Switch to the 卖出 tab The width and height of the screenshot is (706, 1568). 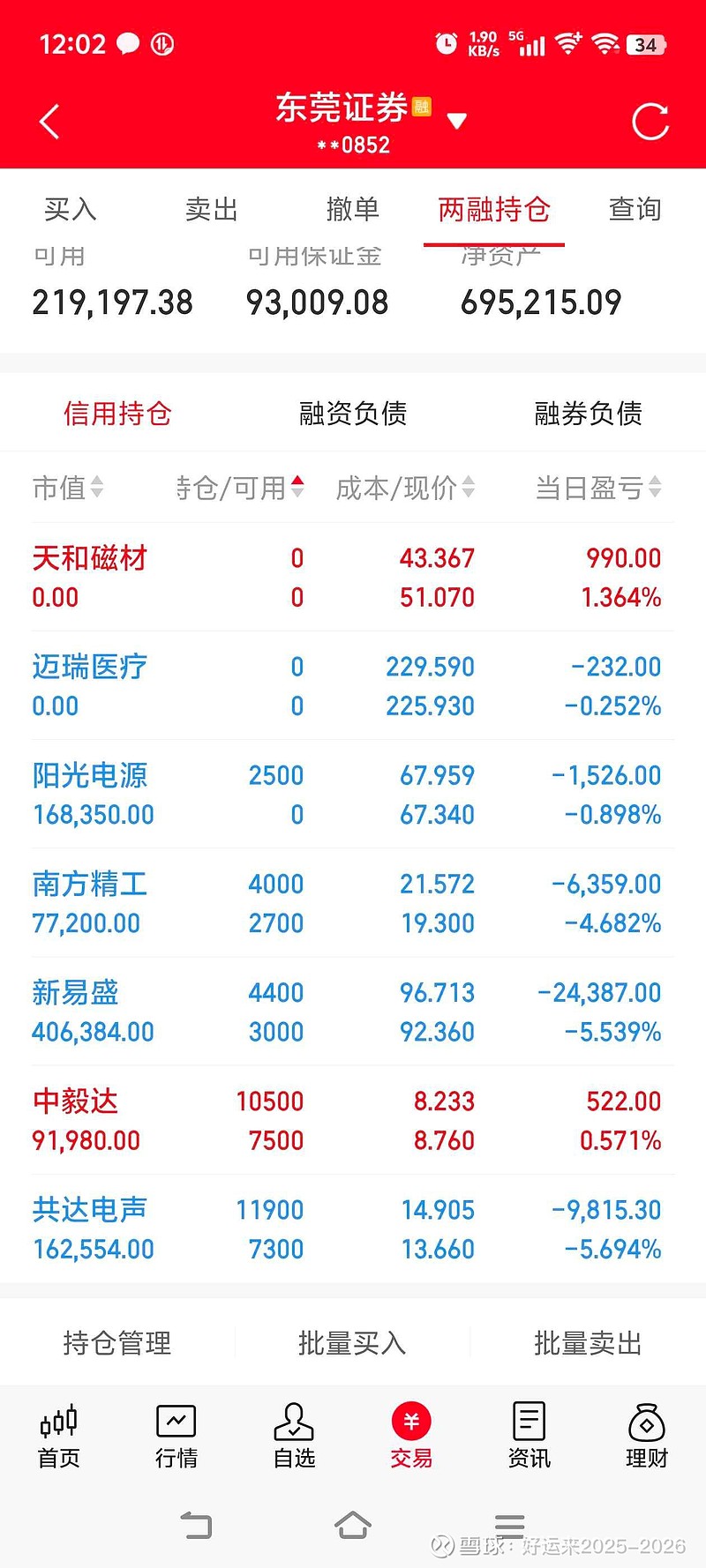click(211, 209)
